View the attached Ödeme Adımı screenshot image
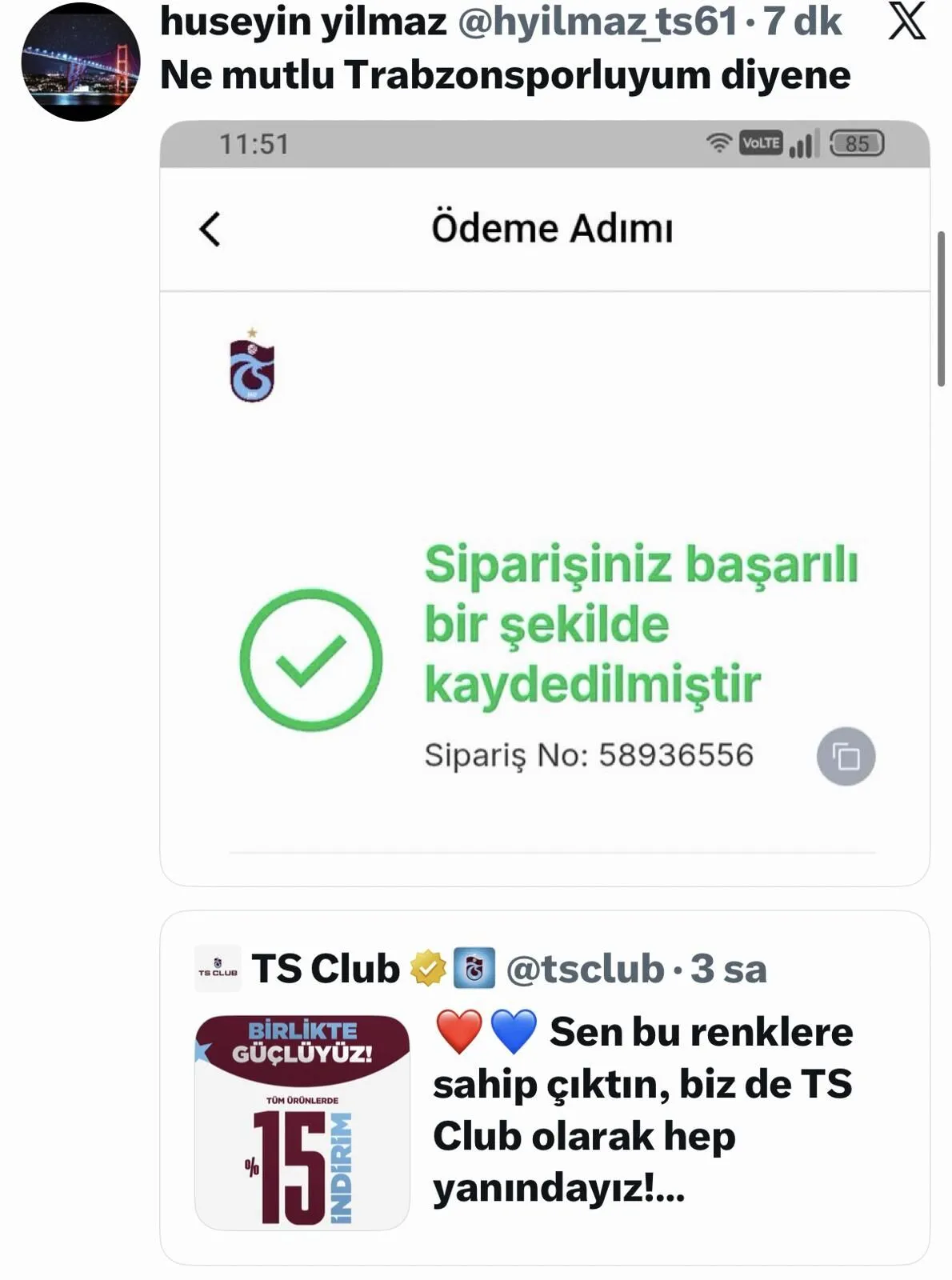This screenshot has height=1280, width=952. coord(544,504)
